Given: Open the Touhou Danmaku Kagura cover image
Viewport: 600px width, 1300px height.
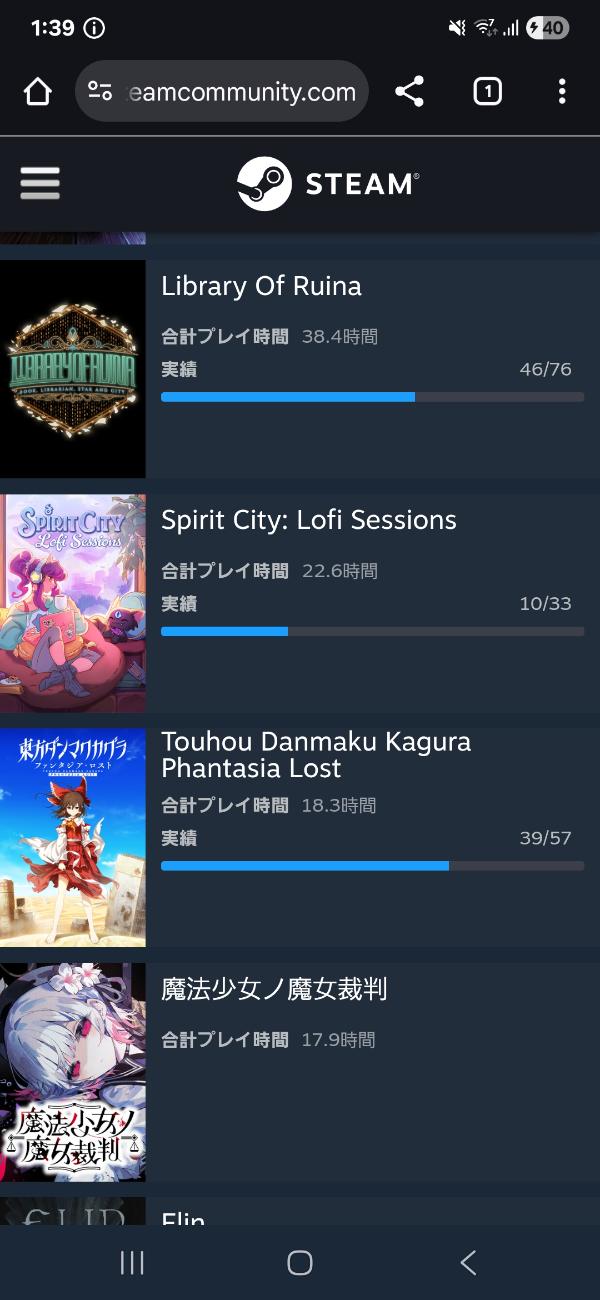Looking at the screenshot, I should pyautogui.click(x=73, y=837).
